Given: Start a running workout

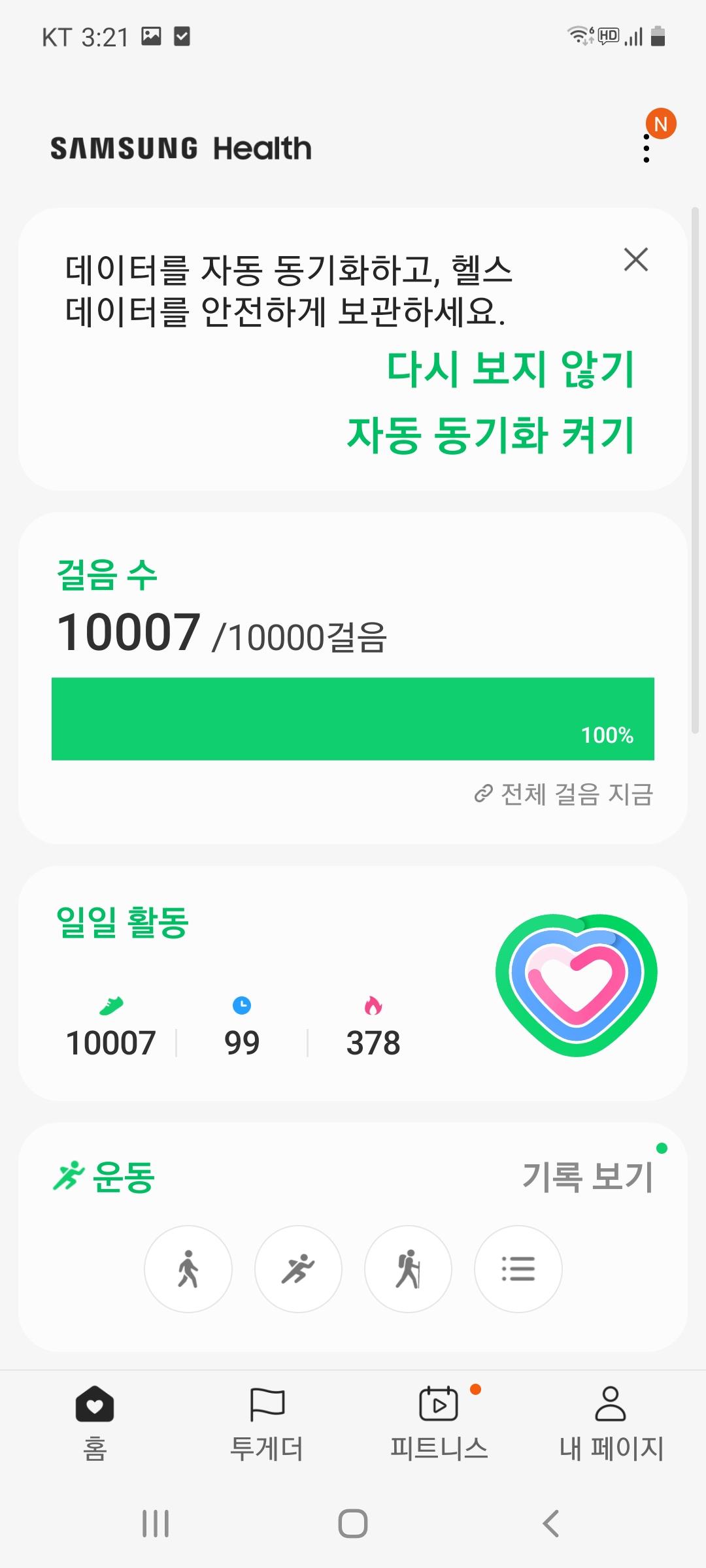Looking at the screenshot, I should pyautogui.click(x=298, y=1269).
